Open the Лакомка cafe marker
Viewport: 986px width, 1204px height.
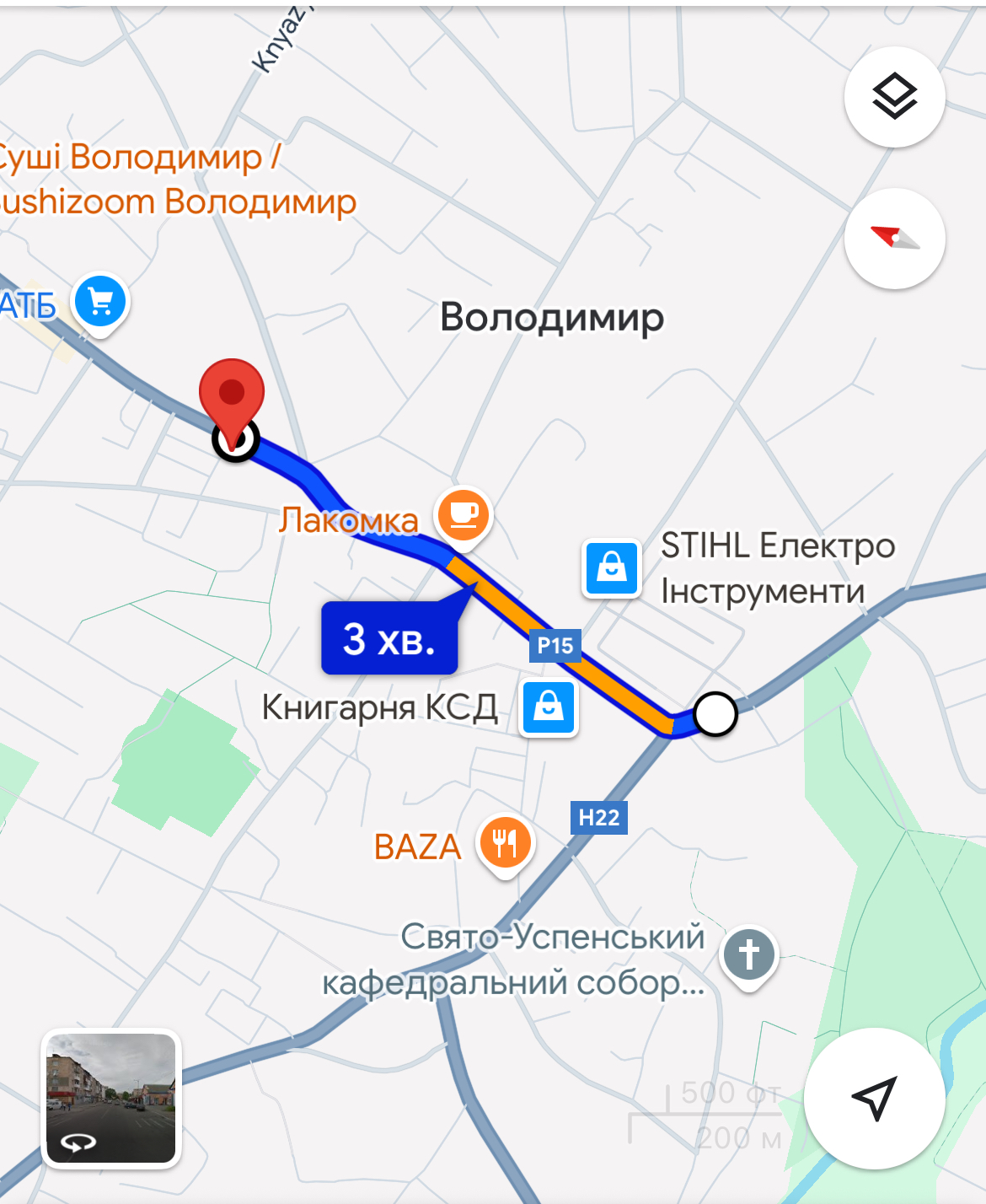click(463, 513)
